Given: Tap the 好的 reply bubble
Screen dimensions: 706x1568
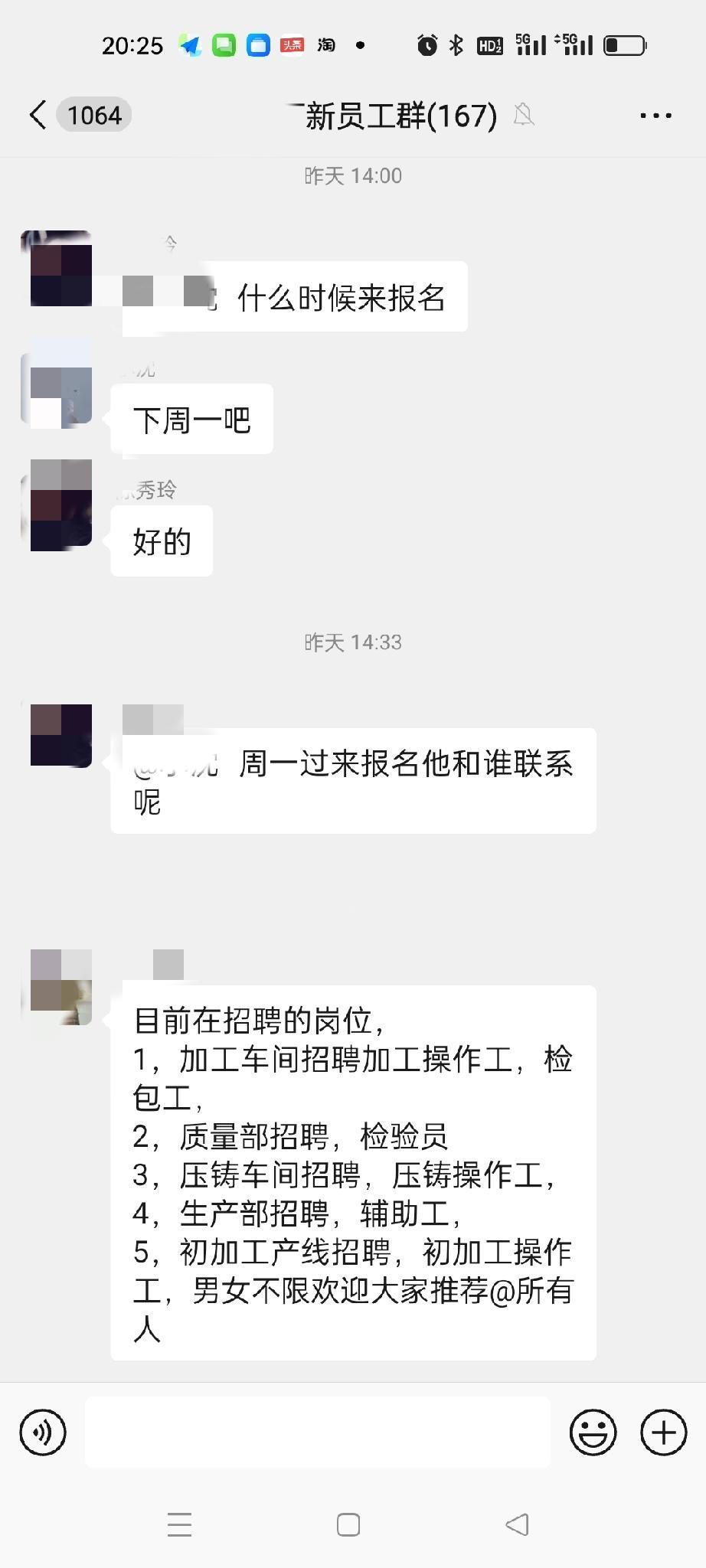Looking at the screenshot, I should [x=160, y=540].
